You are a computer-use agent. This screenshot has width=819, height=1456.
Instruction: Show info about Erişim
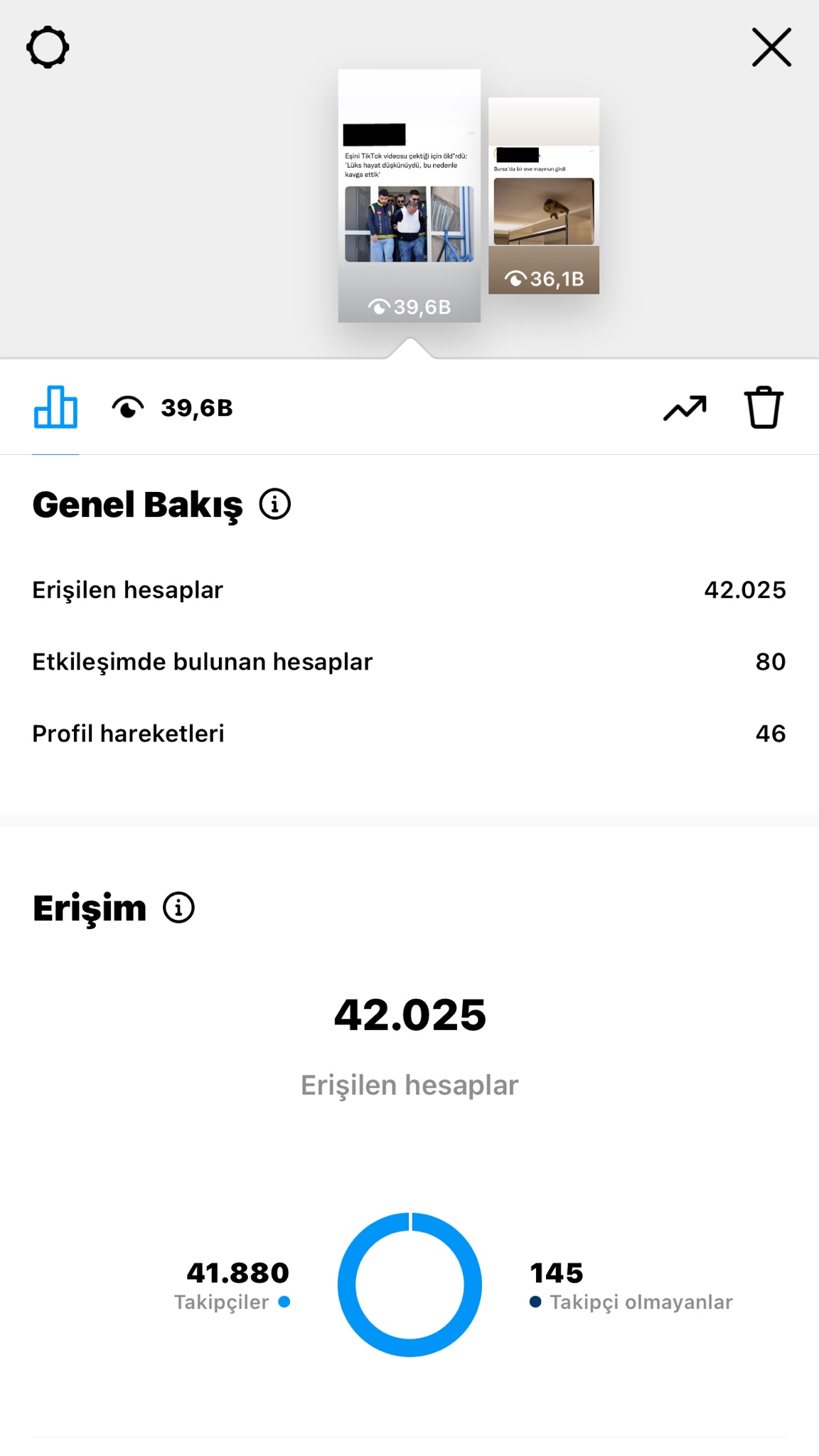pos(178,908)
